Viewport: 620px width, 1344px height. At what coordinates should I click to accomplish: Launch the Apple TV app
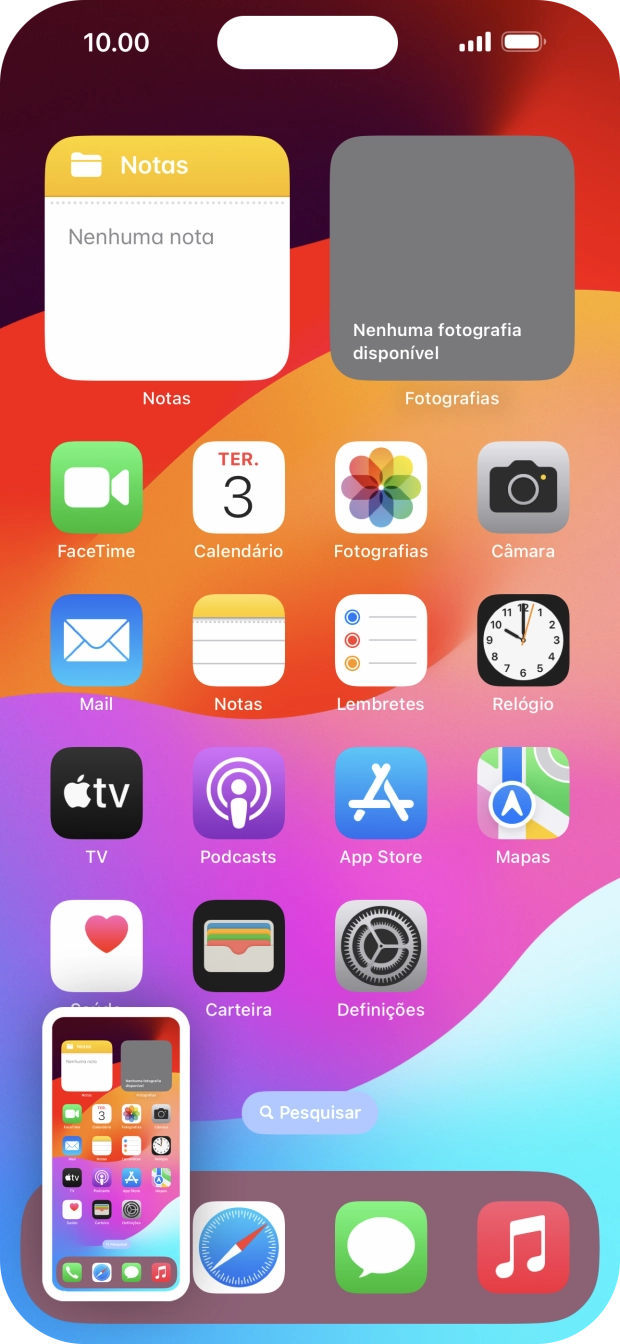pyautogui.click(x=96, y=793)
